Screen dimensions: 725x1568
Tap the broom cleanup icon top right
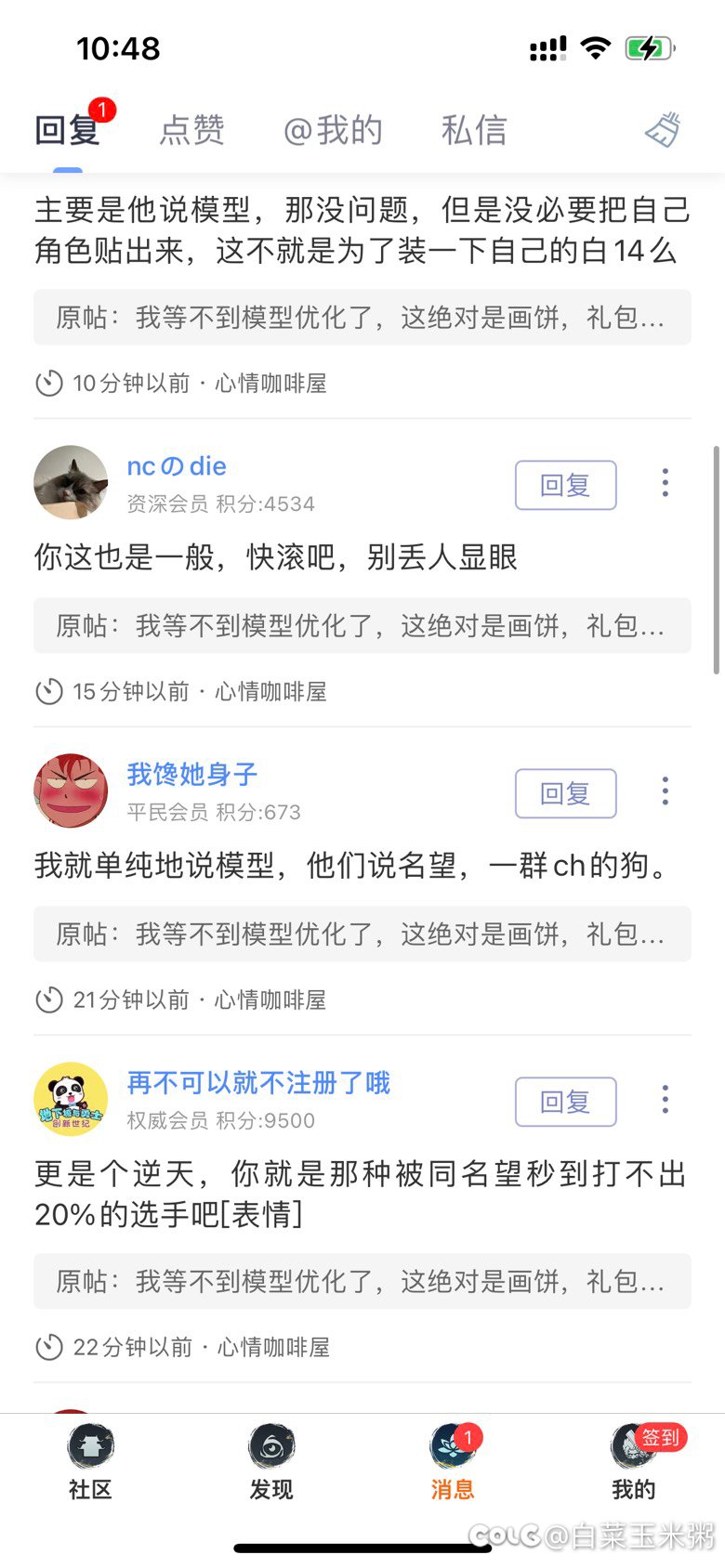664,130
